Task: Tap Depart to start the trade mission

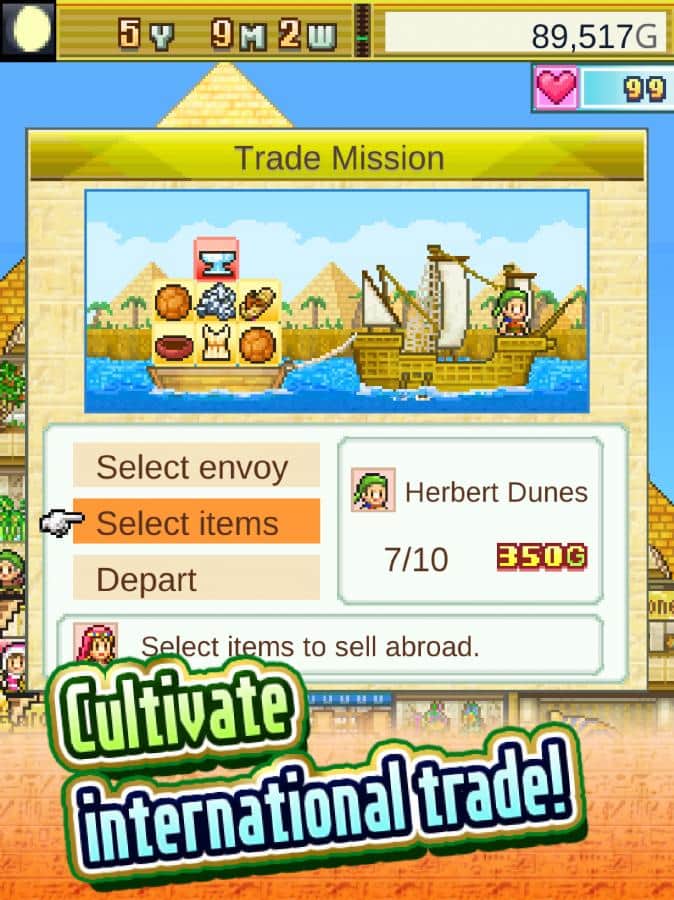Action: click(x=196, y=579)
